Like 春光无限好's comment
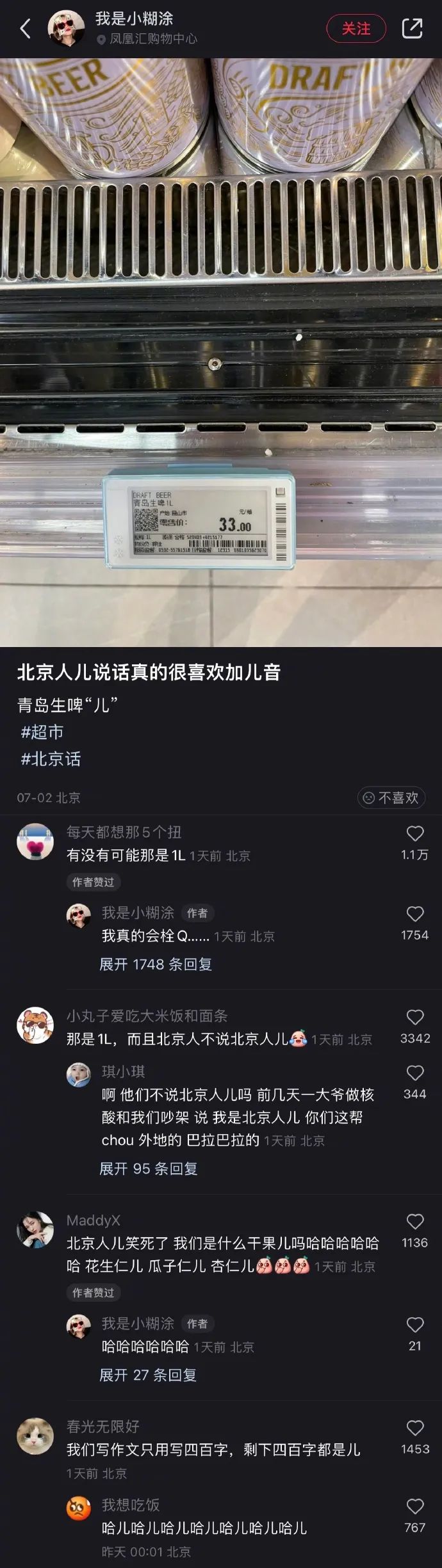The image size is (442, 1568). point(415,1428)
